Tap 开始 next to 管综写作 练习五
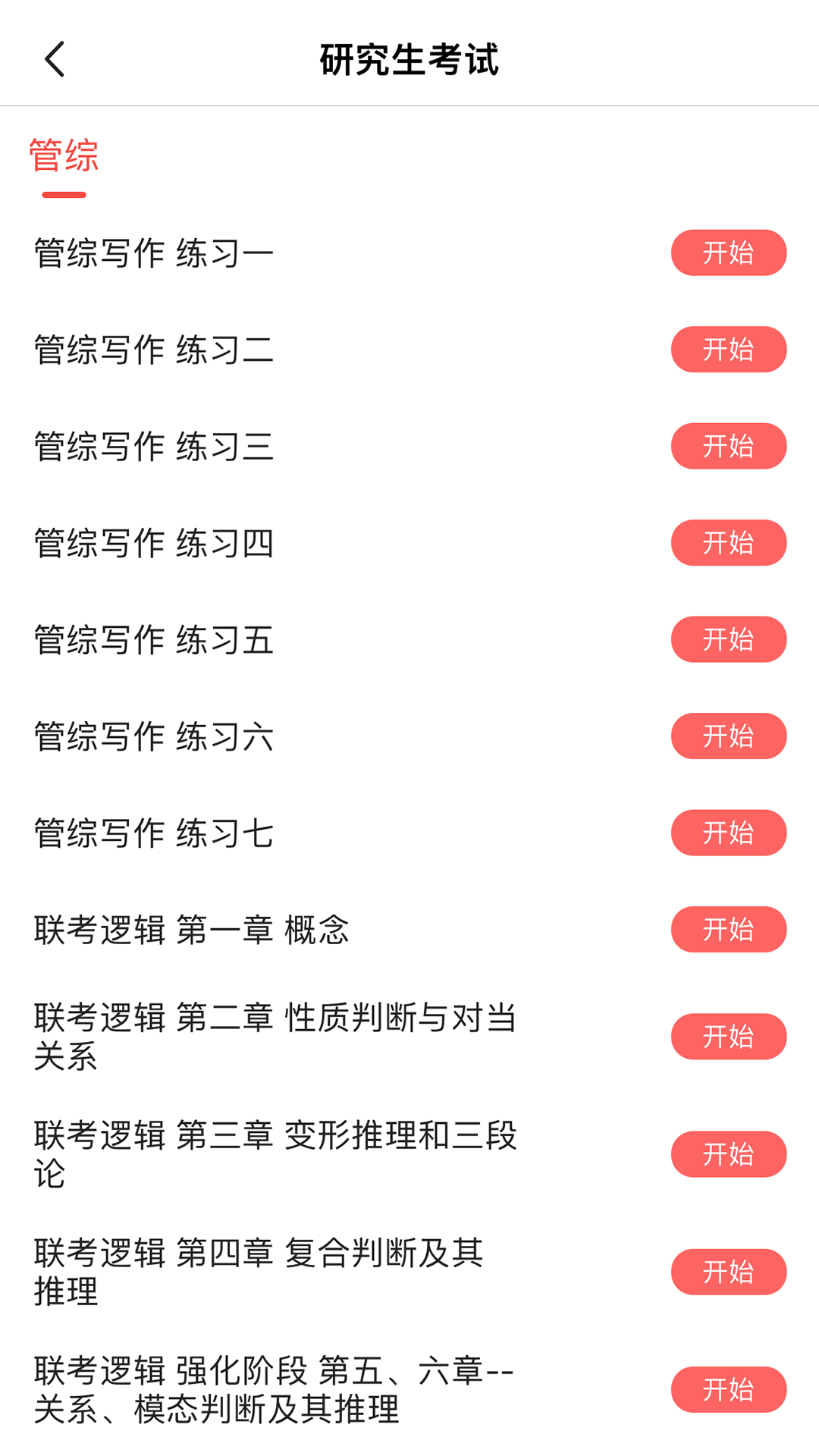The width and height of the screenshot is (819, 1456). click(728, 639)
